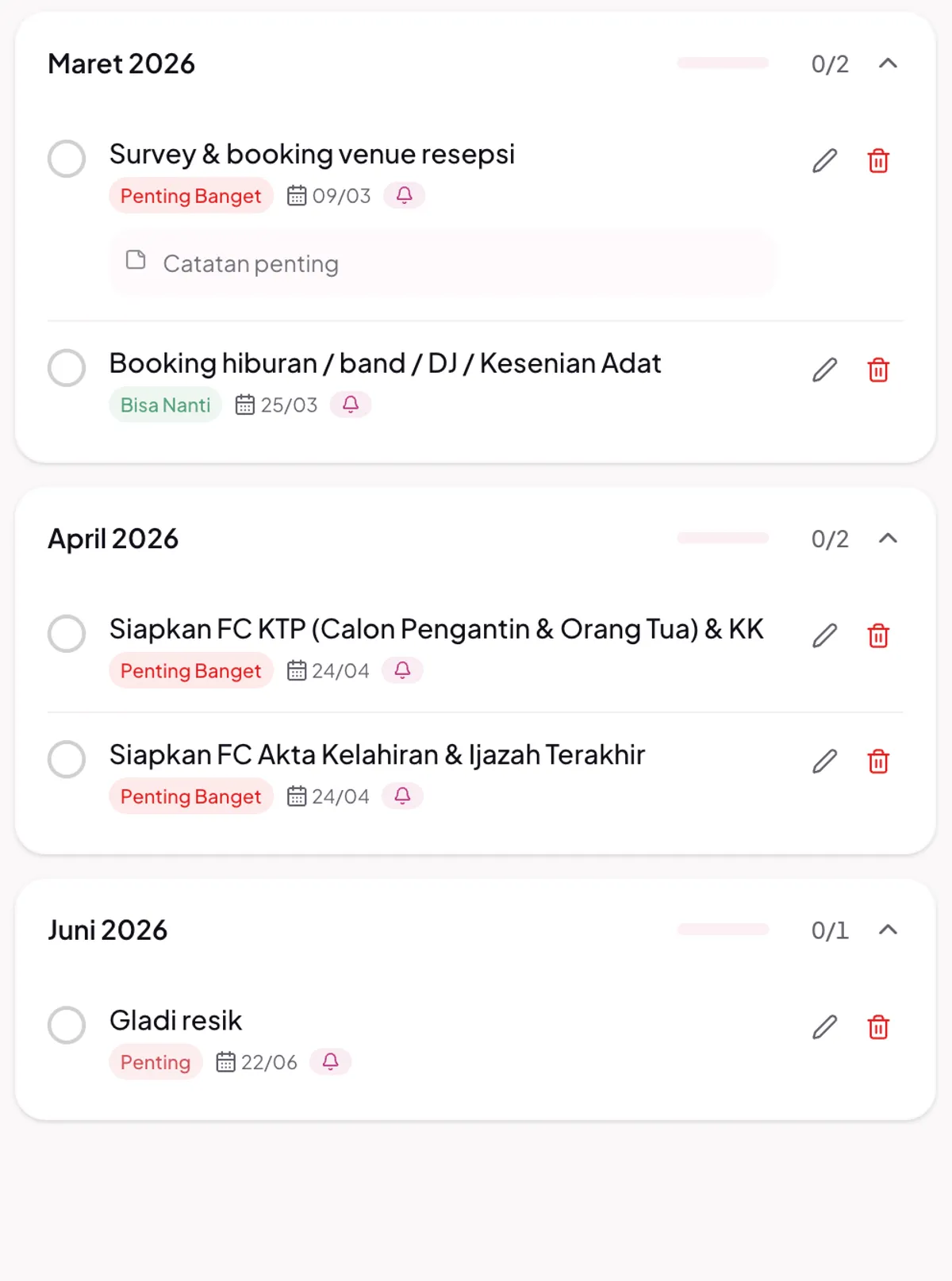The height and width of the screenshot is (1281, 952).
Task: Click the bell icon next to 22/06
Action: (330, 1062)
